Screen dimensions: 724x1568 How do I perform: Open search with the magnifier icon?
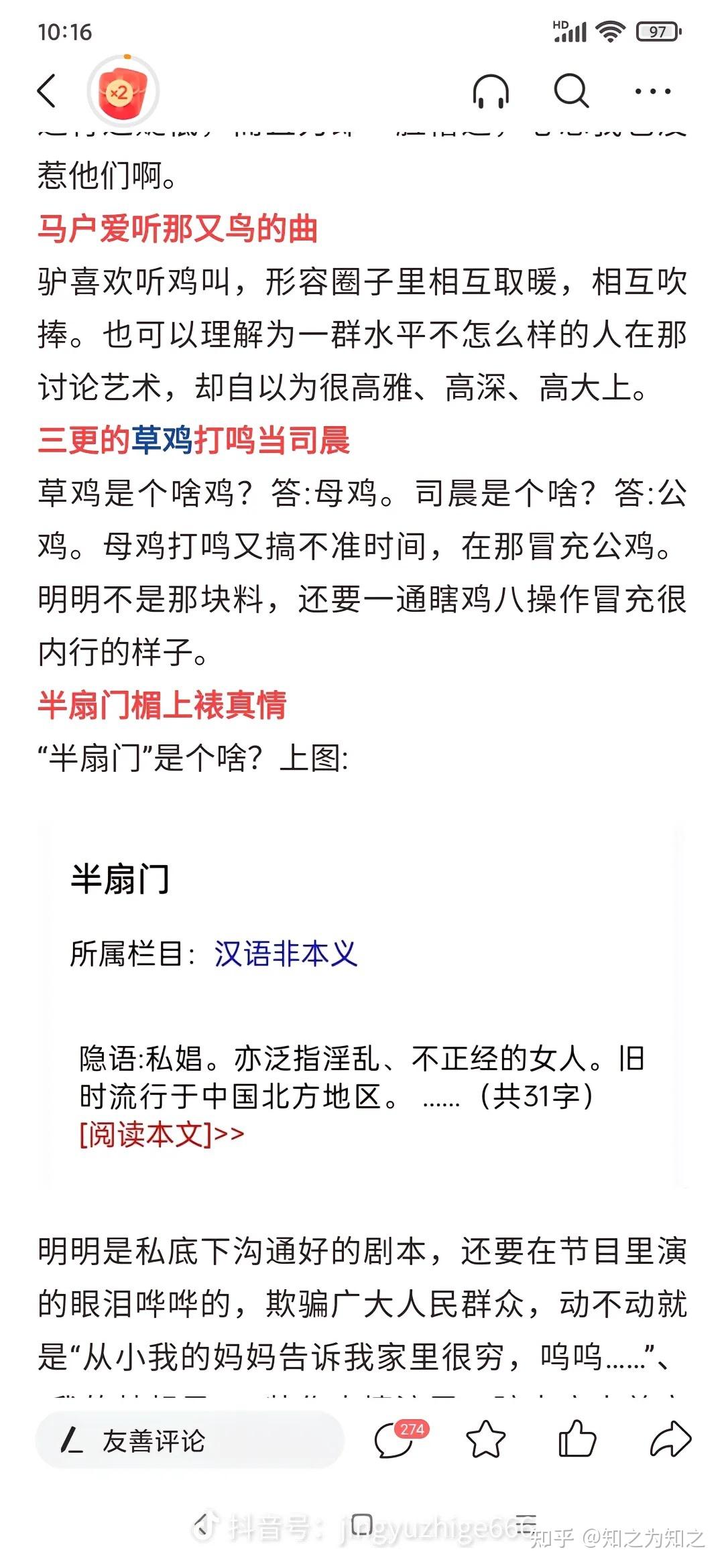pyautogui.click(x=571, y=90)
